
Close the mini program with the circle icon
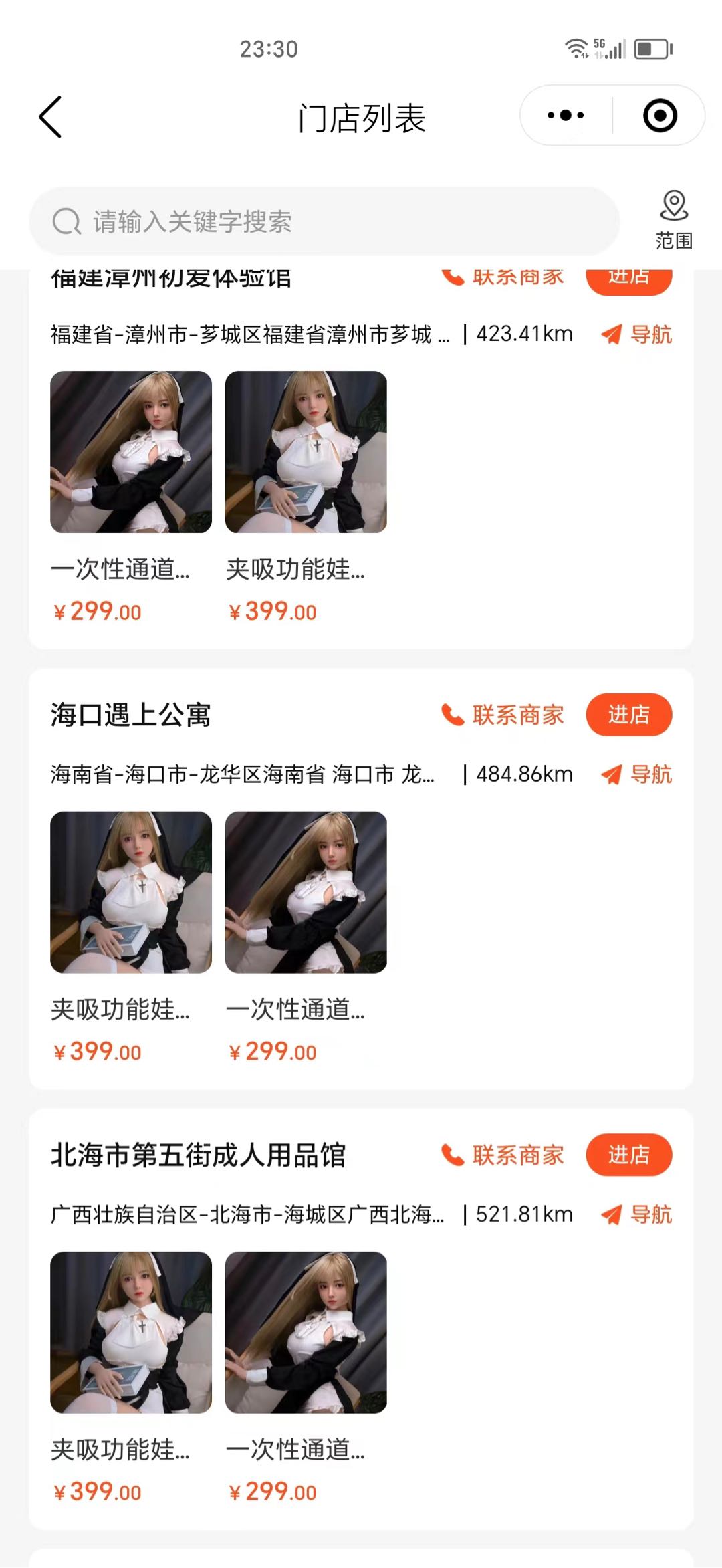(660, 116)
